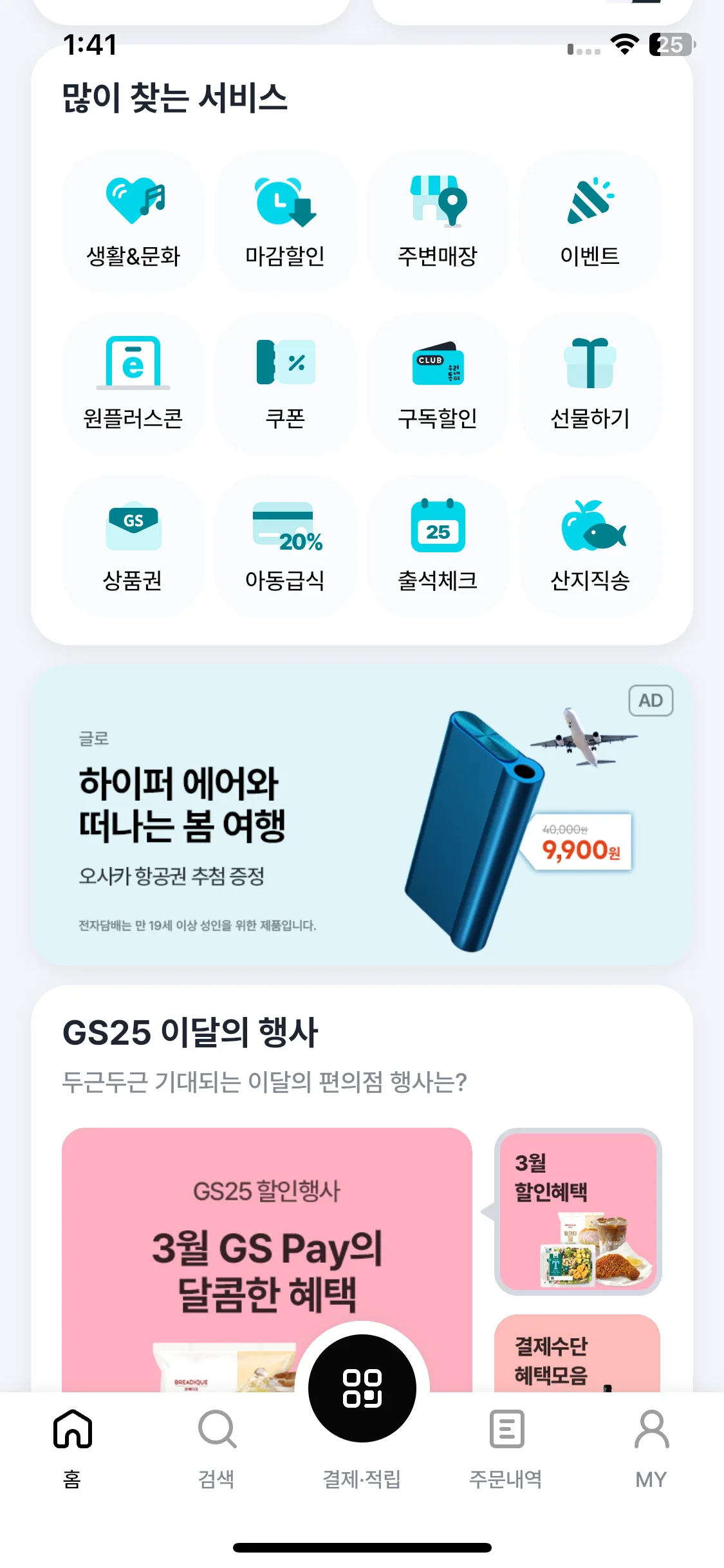Go to the MY tab
The width and height of the screenshot is (724, 1568).
coord(651,1445)
